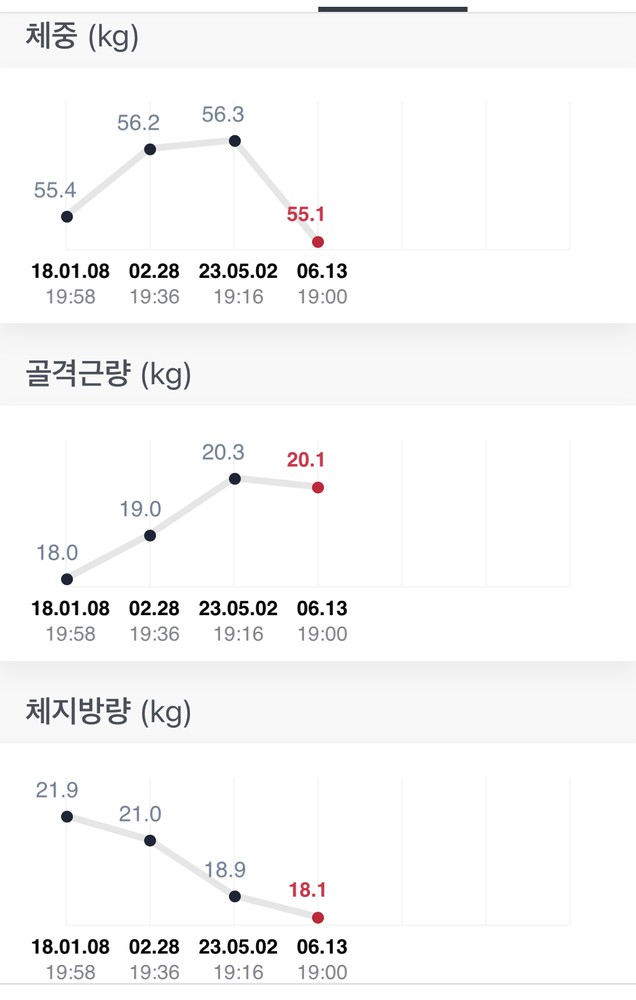Image resolution: width=636 pixels, height=1000 pixels.
Task: Select the 20.3 skeletal muscle data point
Action: point(234,479)
